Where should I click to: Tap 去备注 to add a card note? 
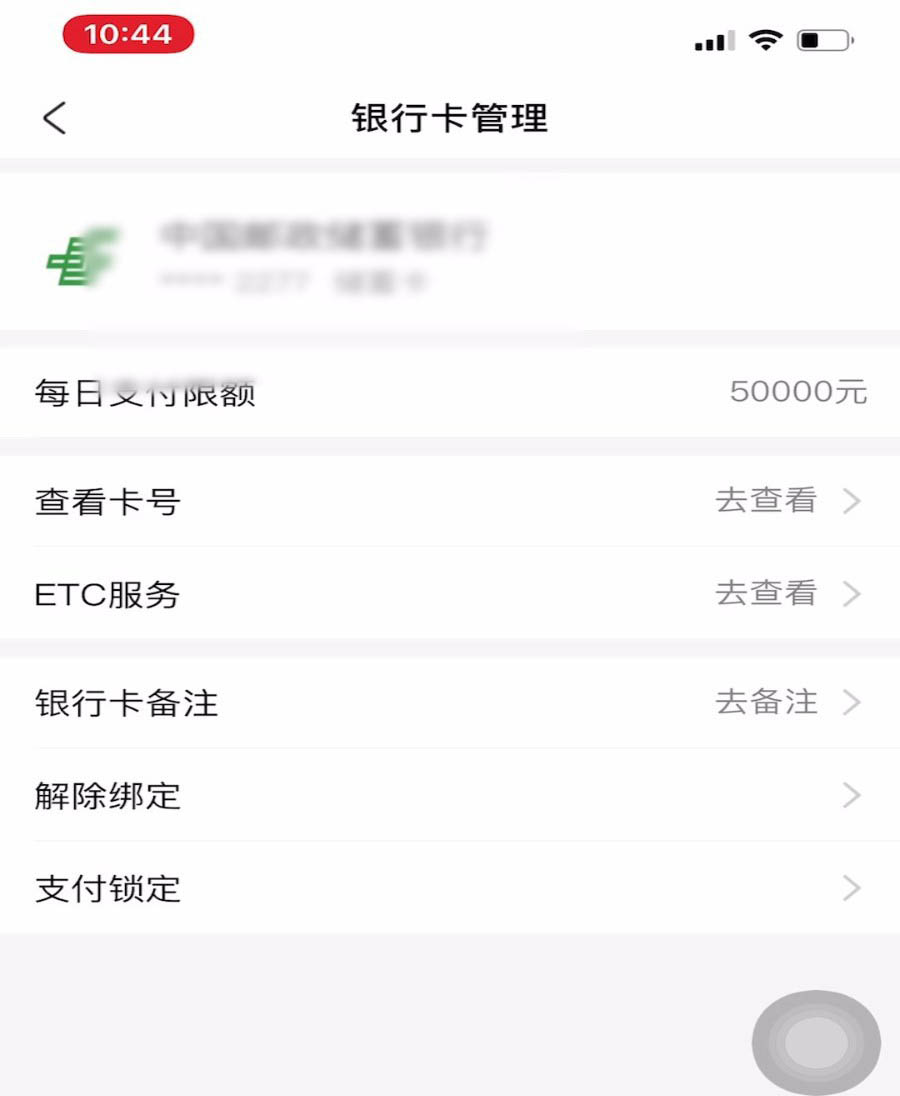click(x=768, y=703)
